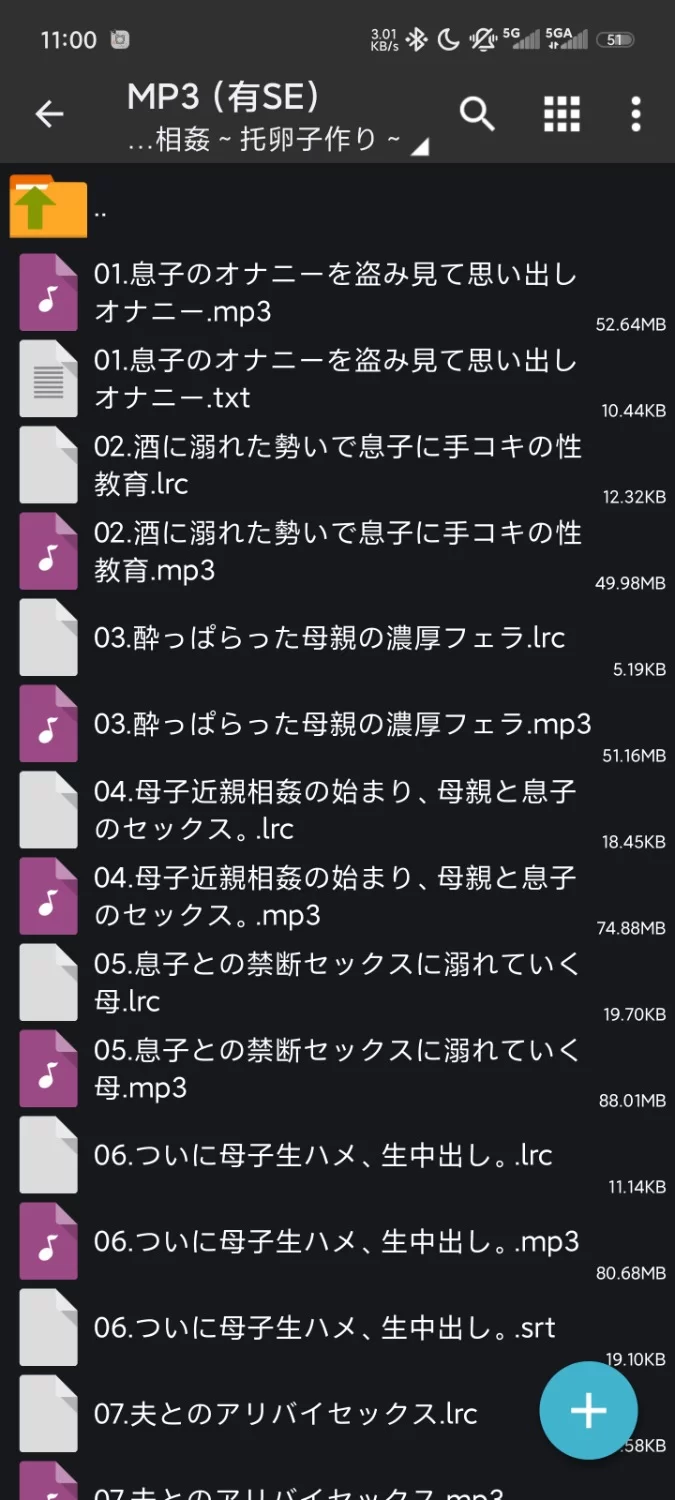Tap the plus floating action button
Image resolution: width=675 pixels, height=1500 pixels.
(588, 1410)
